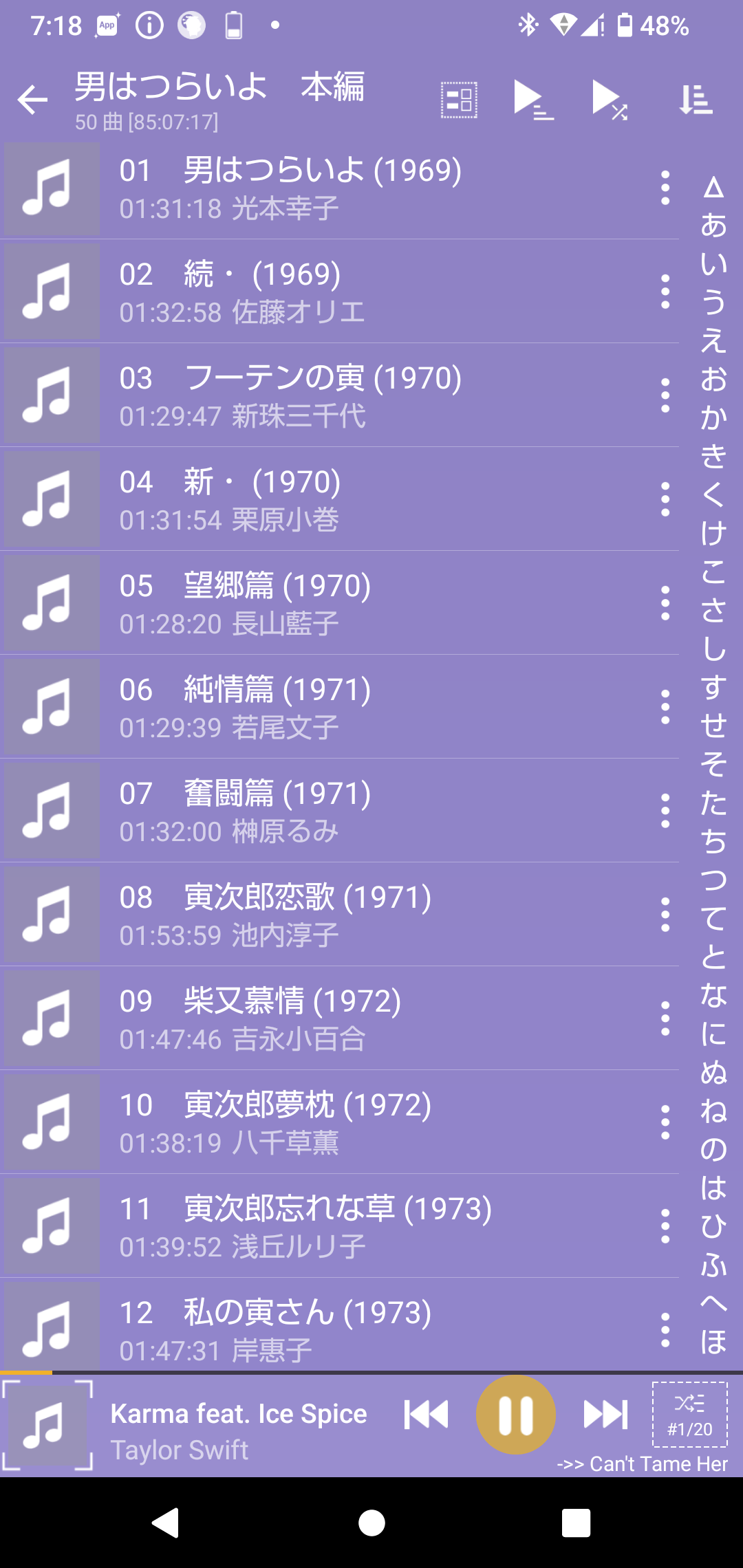This screenshot has height=1568, width=743.
Task: Switch the list view layout
Action: [x=459, y=100]
